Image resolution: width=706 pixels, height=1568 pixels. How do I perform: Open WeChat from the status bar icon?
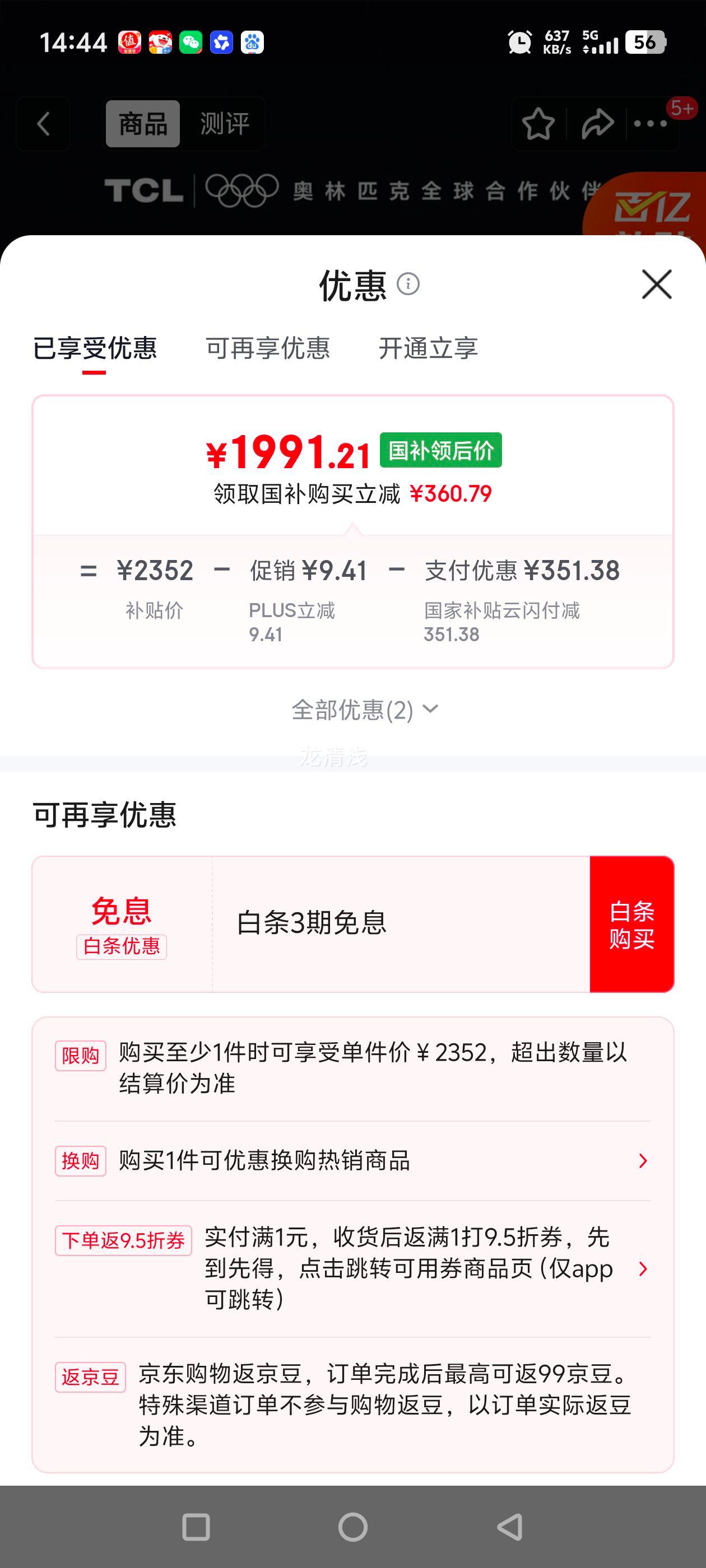[x=190, y=43]
